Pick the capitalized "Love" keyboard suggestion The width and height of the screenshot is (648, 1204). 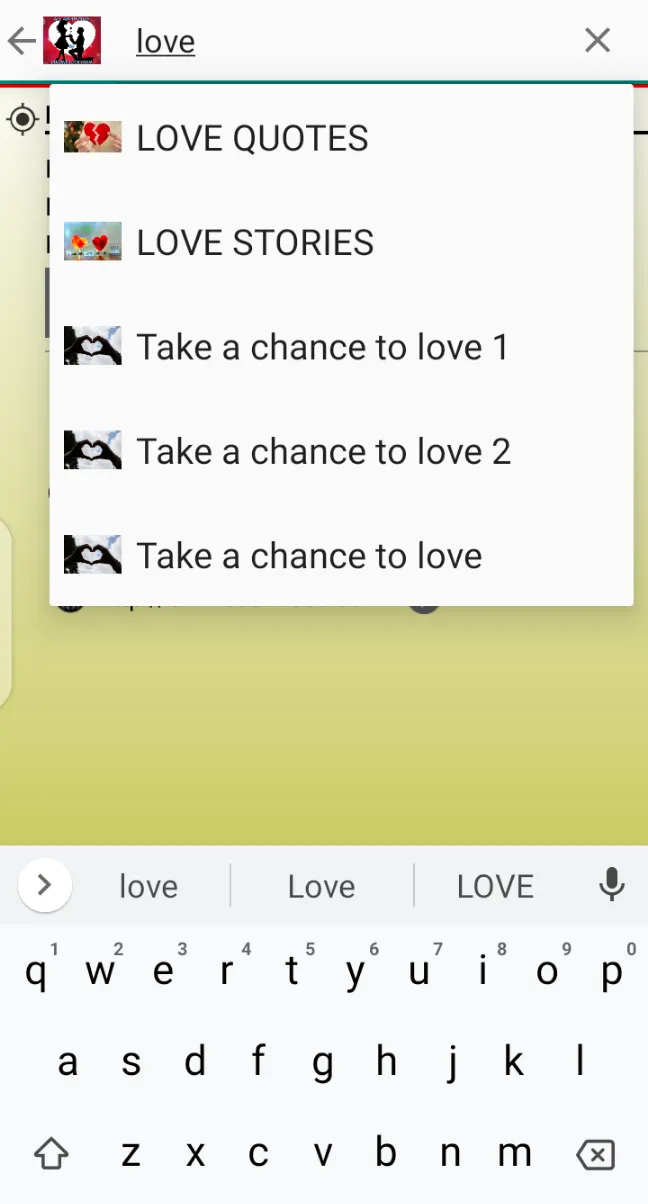322,886
